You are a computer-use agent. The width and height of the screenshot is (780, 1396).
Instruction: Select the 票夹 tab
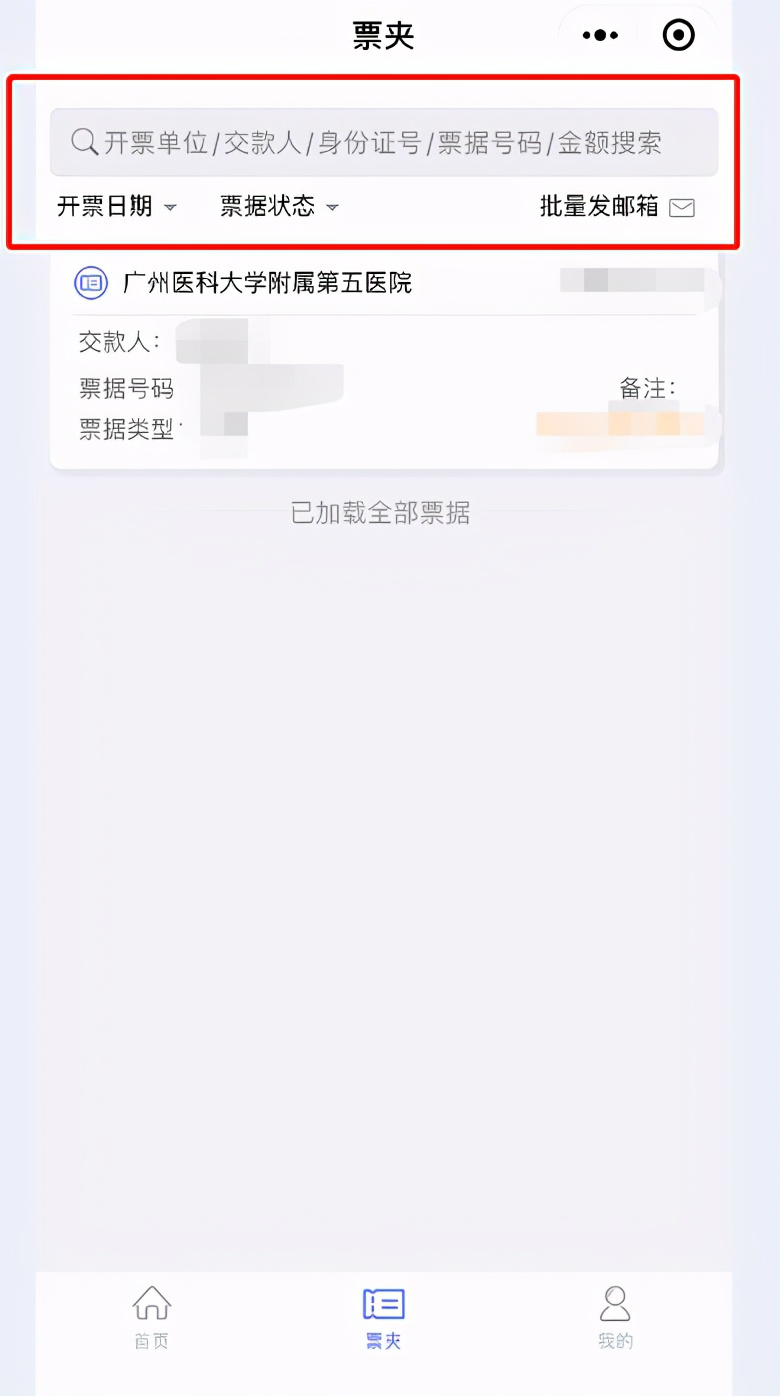tap(384, 1318)
